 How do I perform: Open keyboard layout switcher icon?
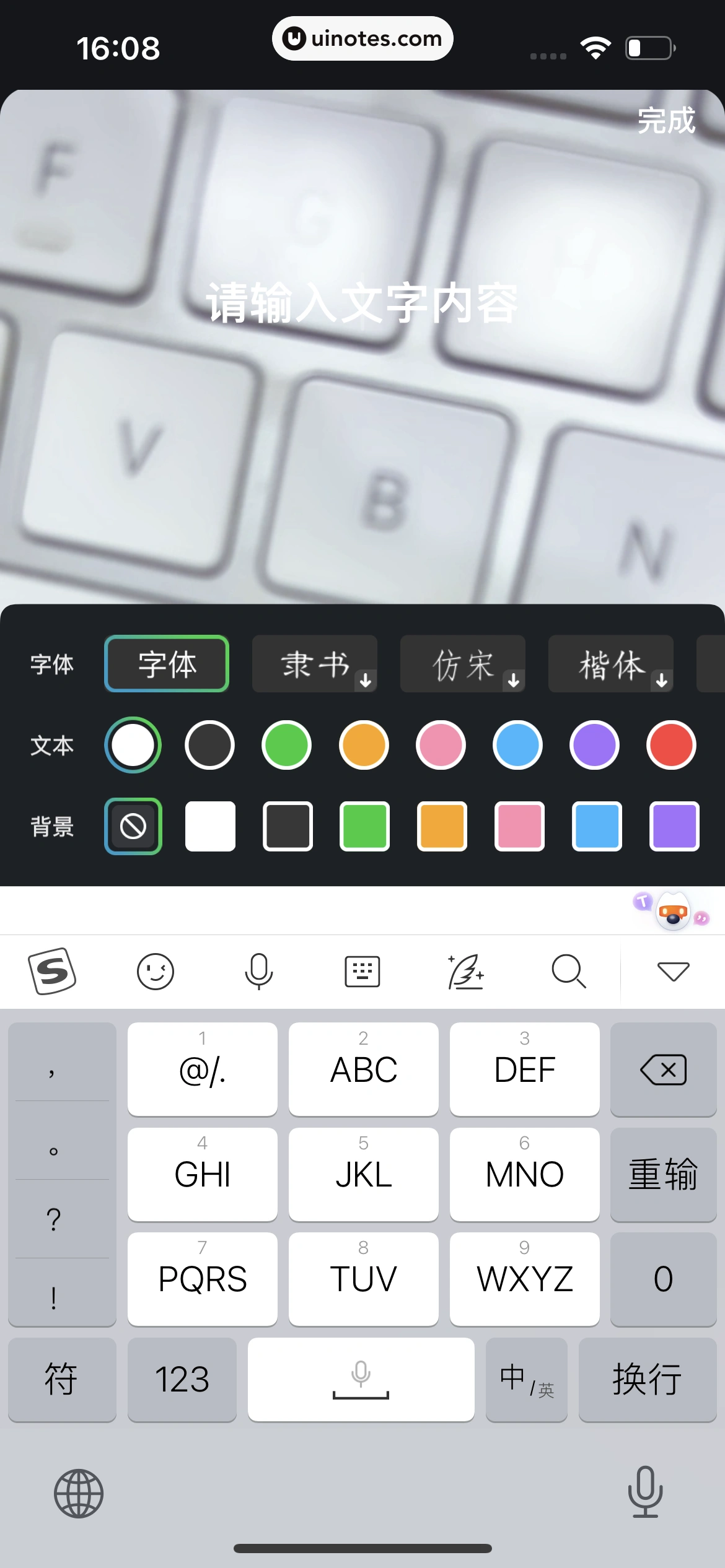click(x=362, y=971)
